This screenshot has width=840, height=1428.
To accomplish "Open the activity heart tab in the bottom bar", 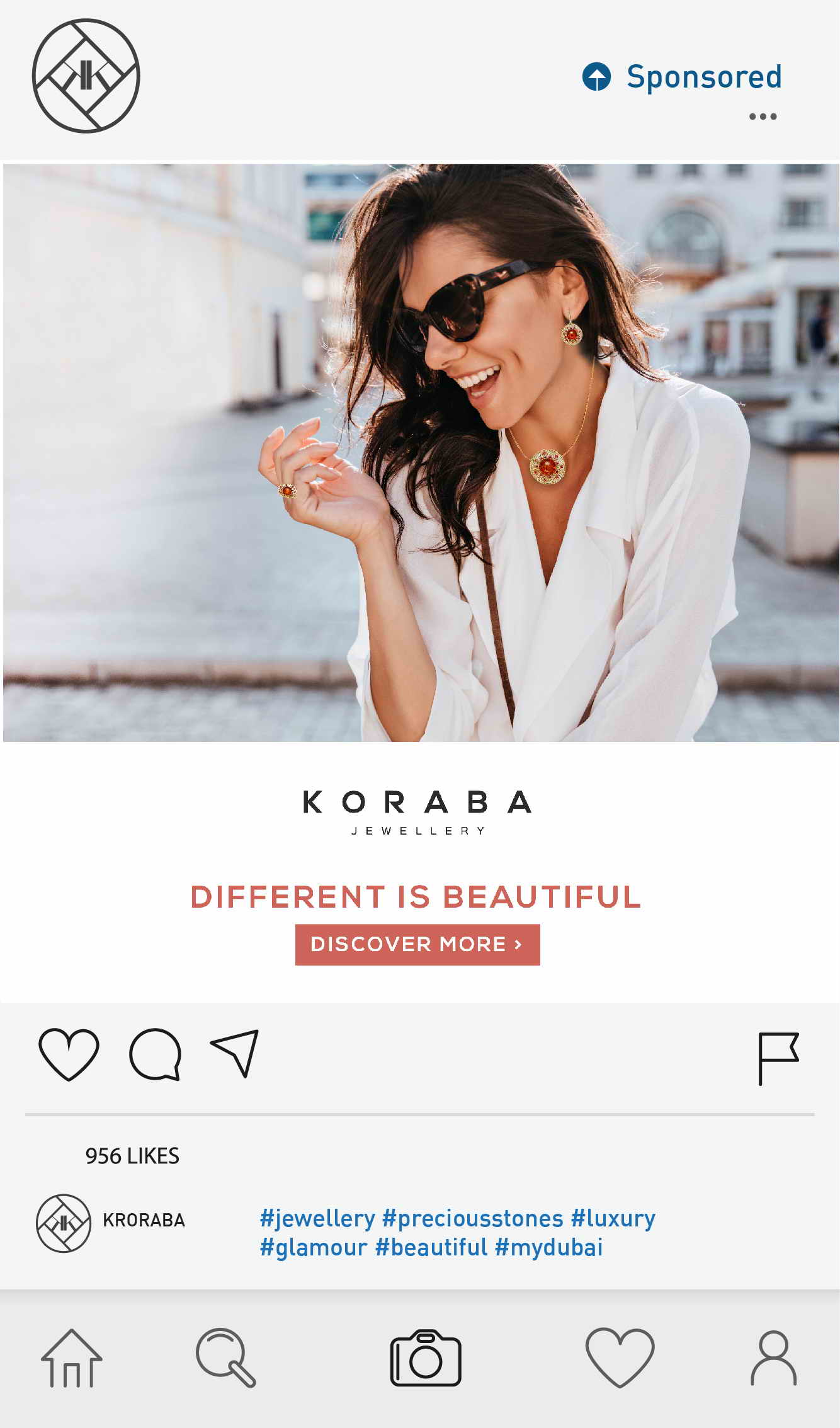I will click(620, 1357).
